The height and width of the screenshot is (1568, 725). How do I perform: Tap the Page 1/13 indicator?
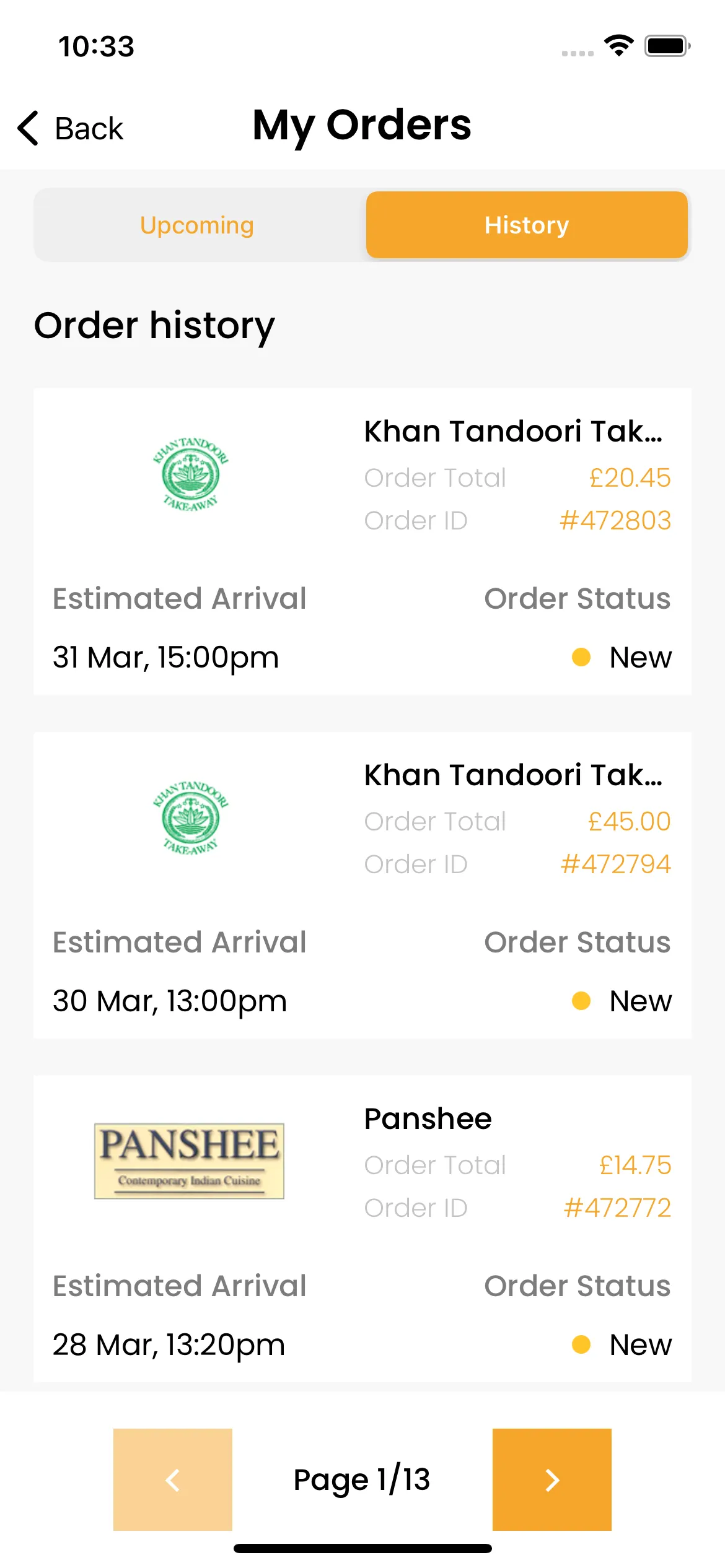(x=362, y=1481)
